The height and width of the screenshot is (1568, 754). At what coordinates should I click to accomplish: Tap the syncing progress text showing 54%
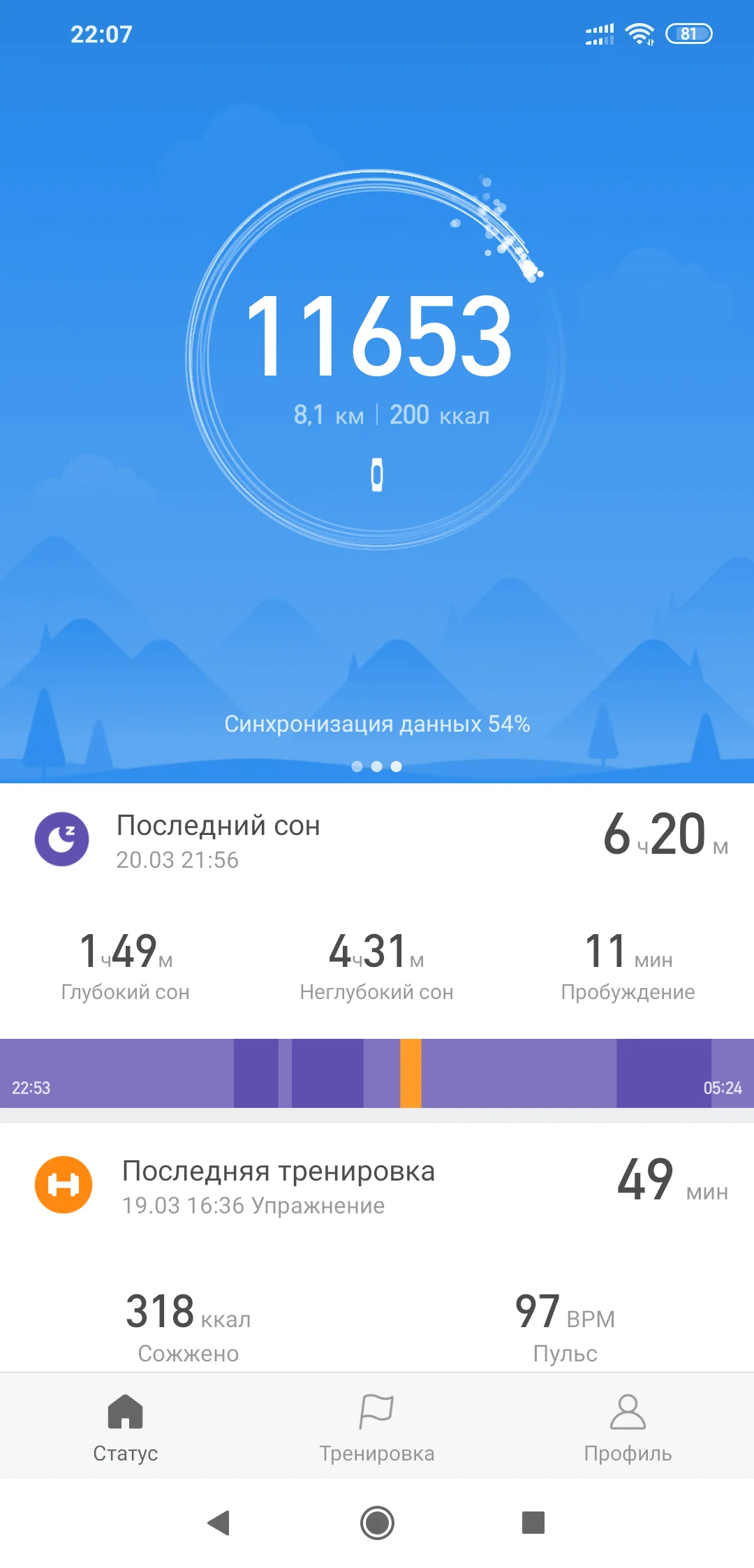pyautogui.click(x=377, y=725)
